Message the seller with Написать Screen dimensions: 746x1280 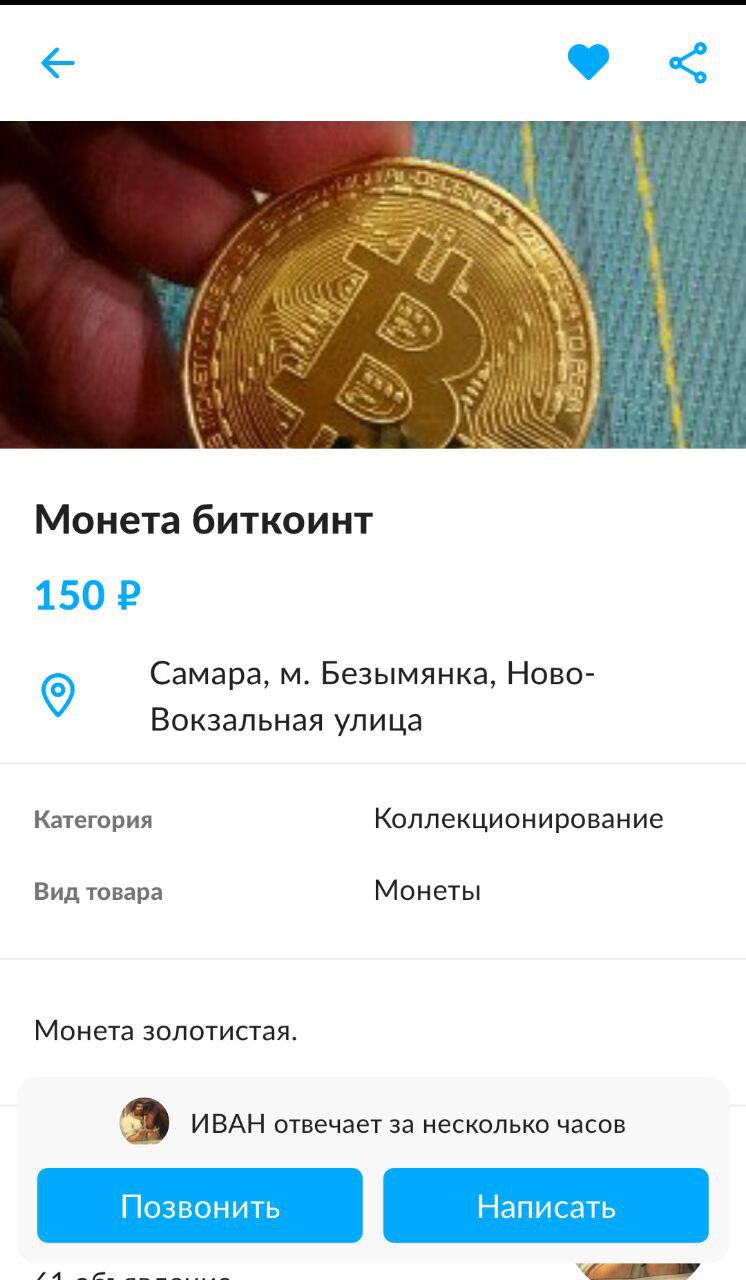click(x=546, y=1206)
